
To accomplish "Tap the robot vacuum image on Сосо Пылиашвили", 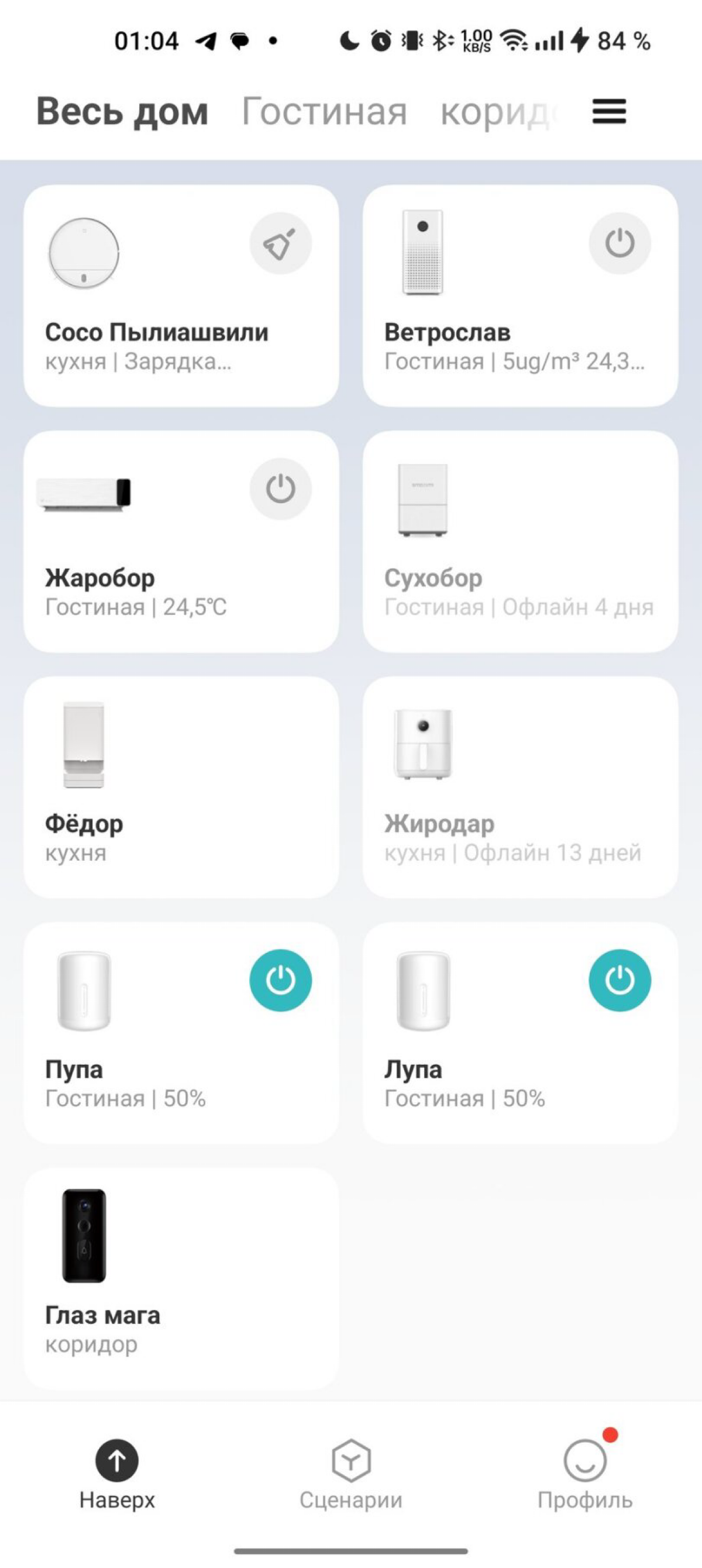I will tap(83, 253).
